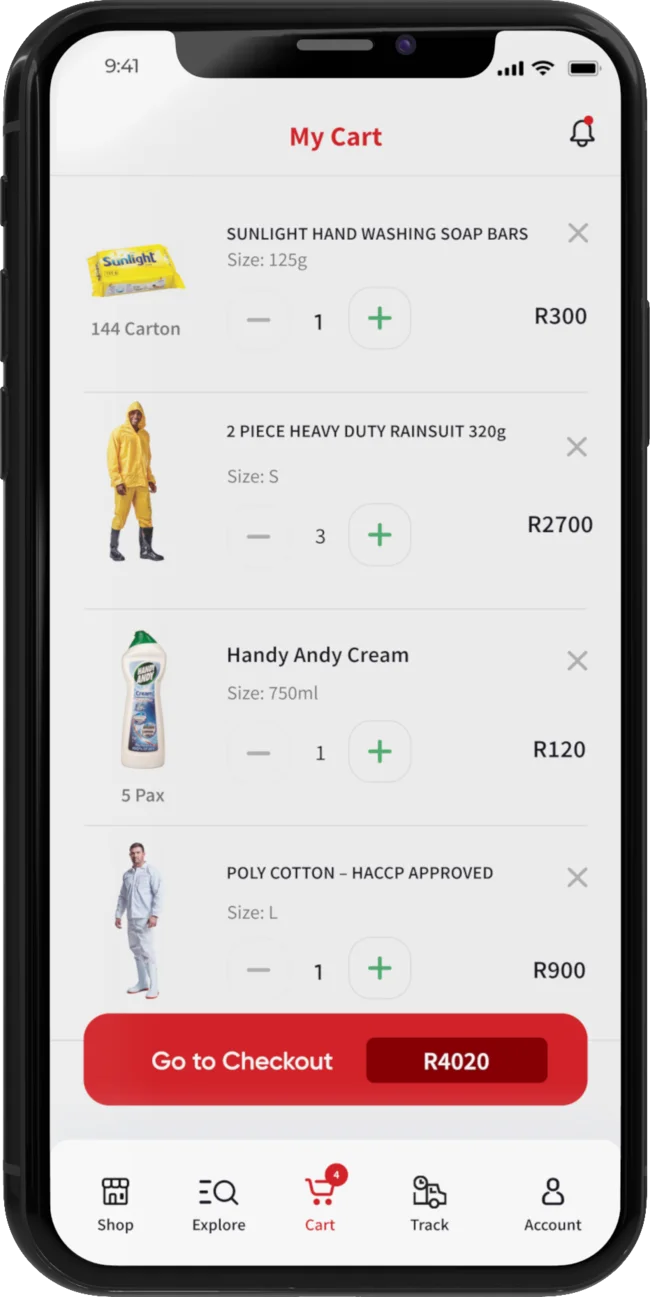Remove Poly Cotton HACCP item
Image resolution: width=650 pixels, height=1297 pixels.
[577, 878]
